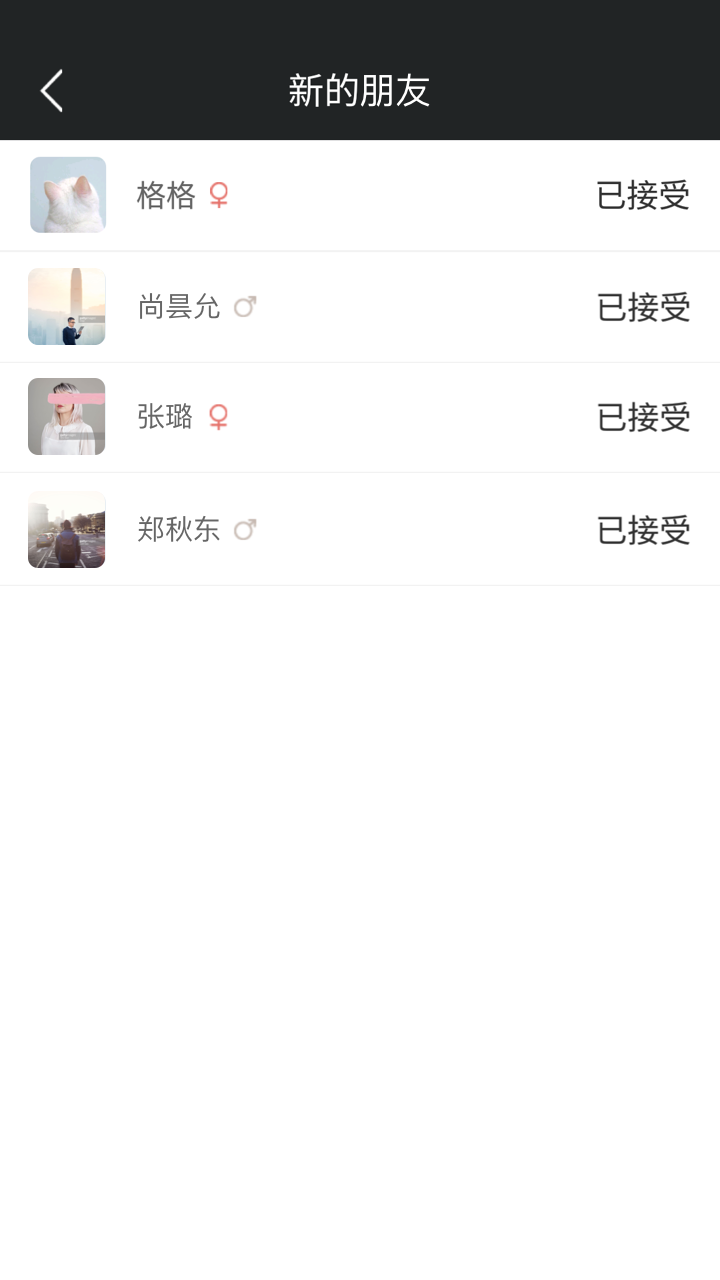720x1280 pixels.
Task: Select 郑秋东's friend request row
Action: (x=360, y=529)
